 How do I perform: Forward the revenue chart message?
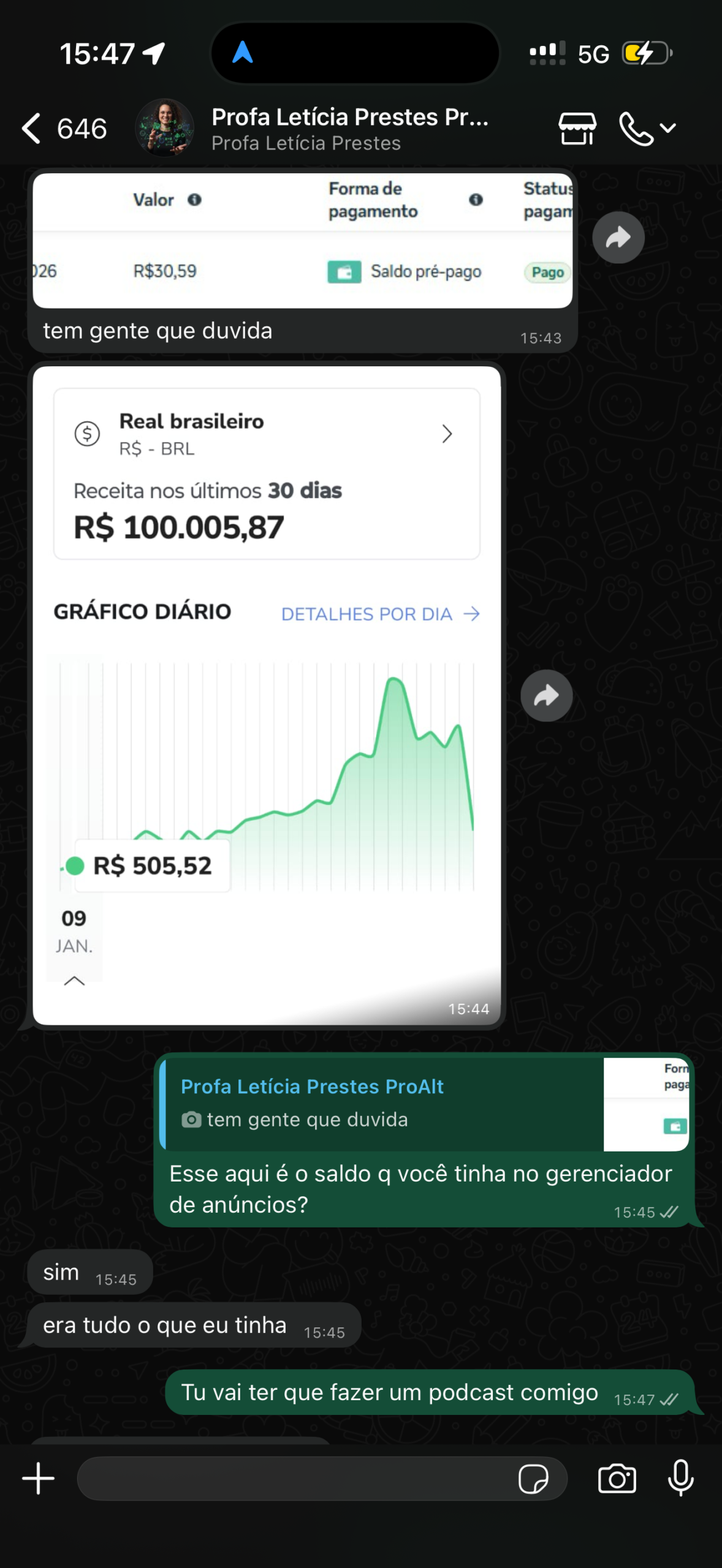point(545,694)
